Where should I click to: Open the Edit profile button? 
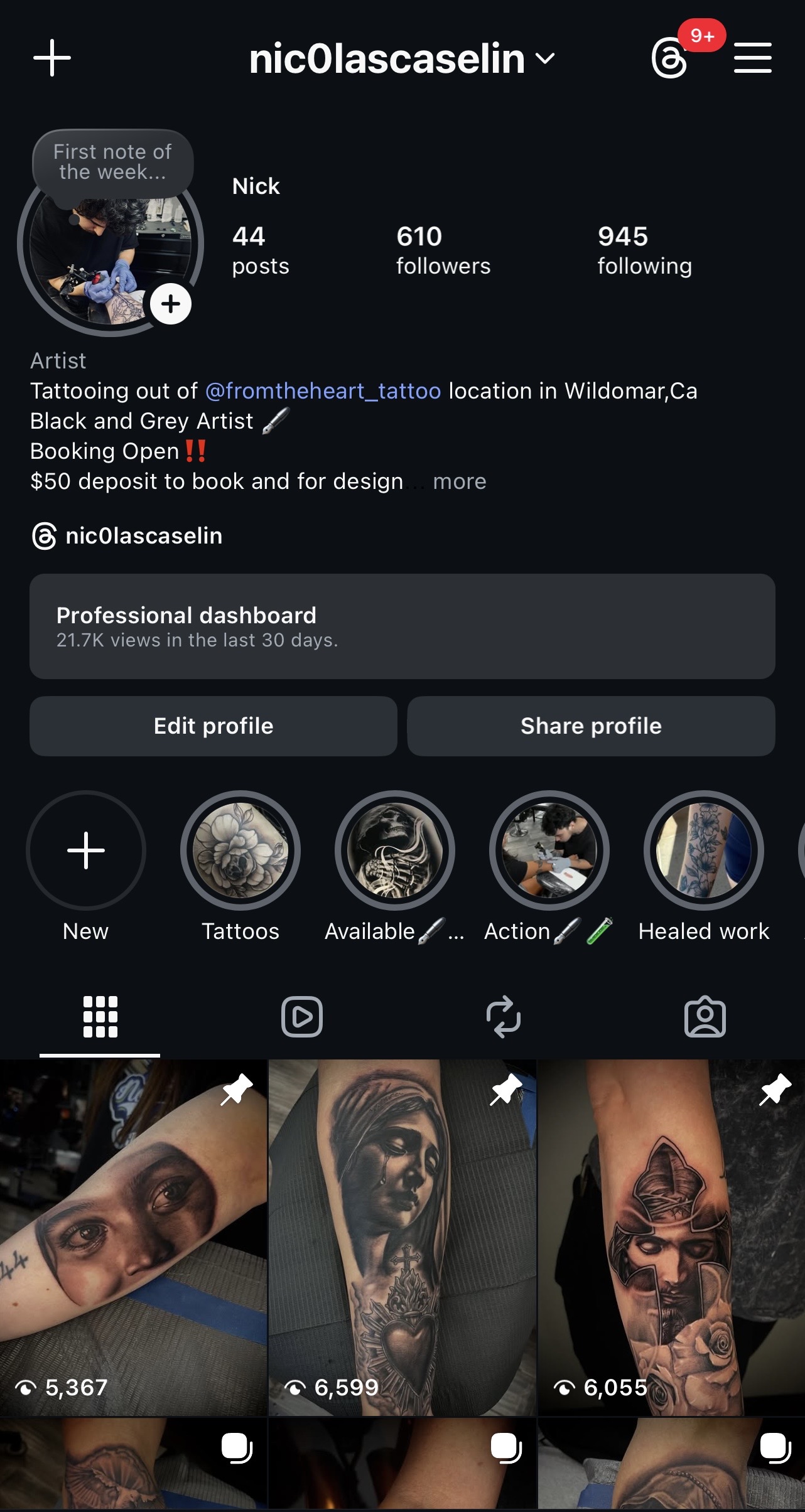(x=213, y=726)
